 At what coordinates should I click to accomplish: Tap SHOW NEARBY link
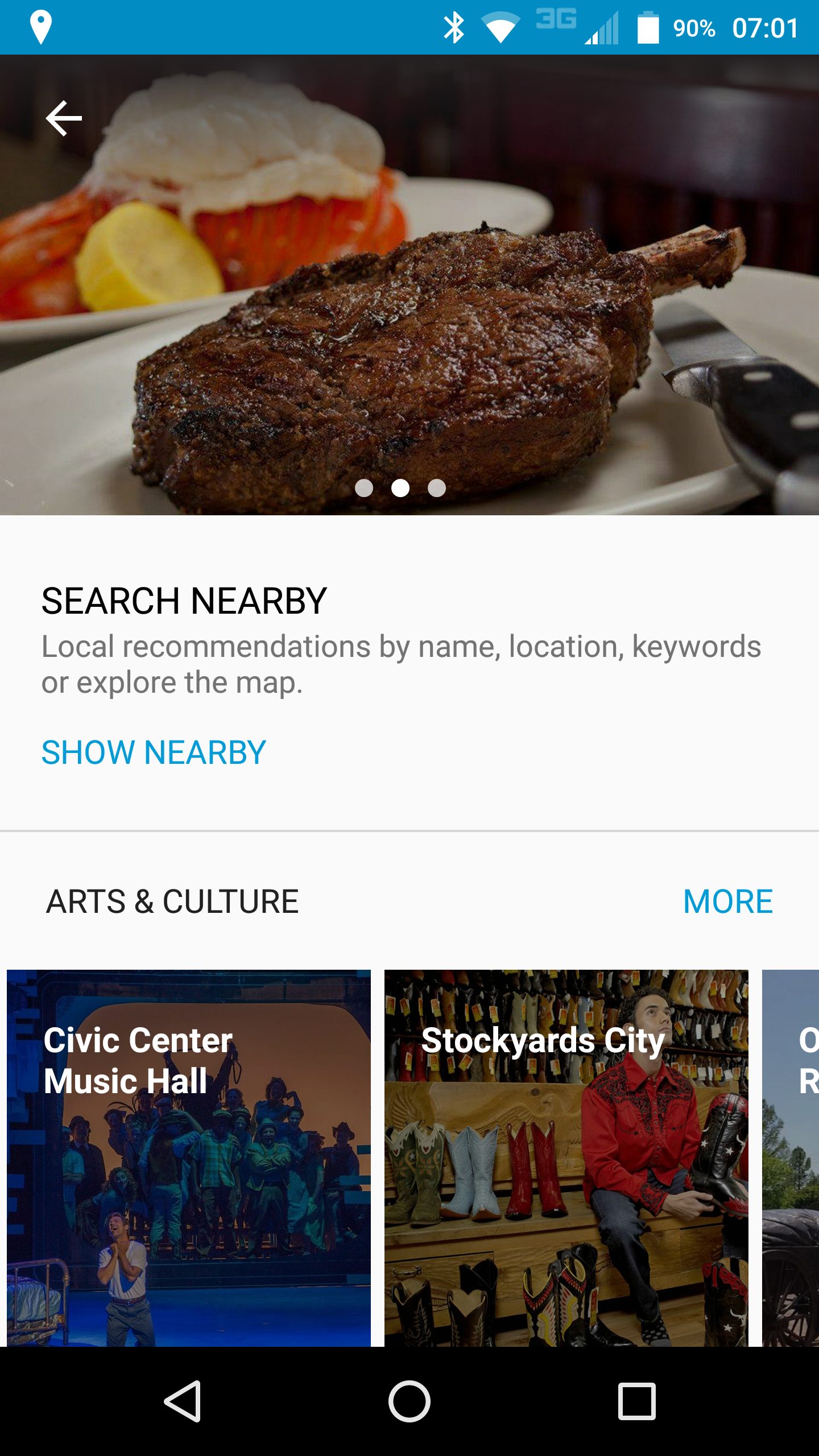pos(154,752)
